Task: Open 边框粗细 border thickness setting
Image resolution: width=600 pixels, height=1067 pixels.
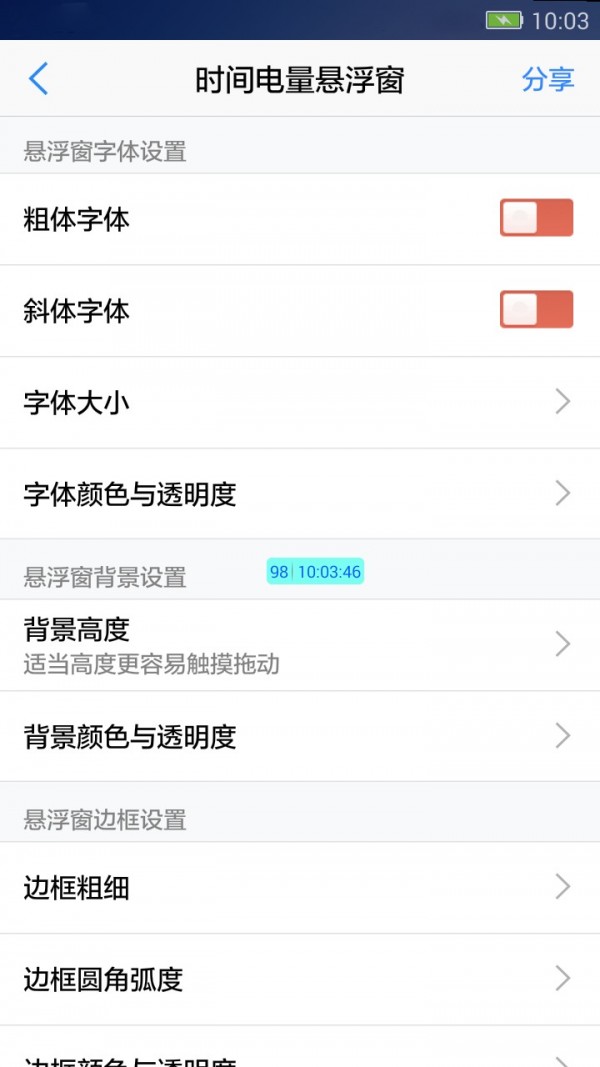Action: tap(300, 888)
